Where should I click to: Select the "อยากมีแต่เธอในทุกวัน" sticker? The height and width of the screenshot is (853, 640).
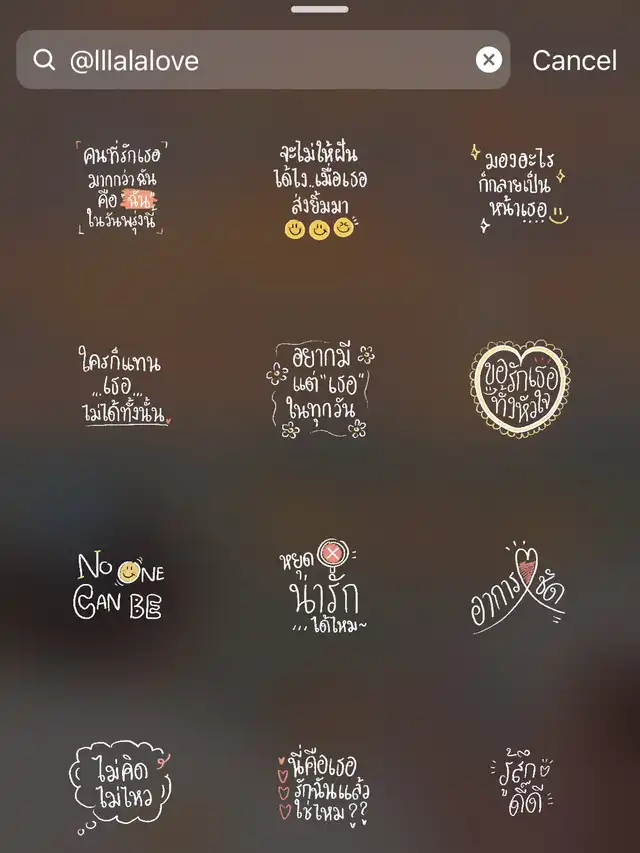[x=320, y=391]
